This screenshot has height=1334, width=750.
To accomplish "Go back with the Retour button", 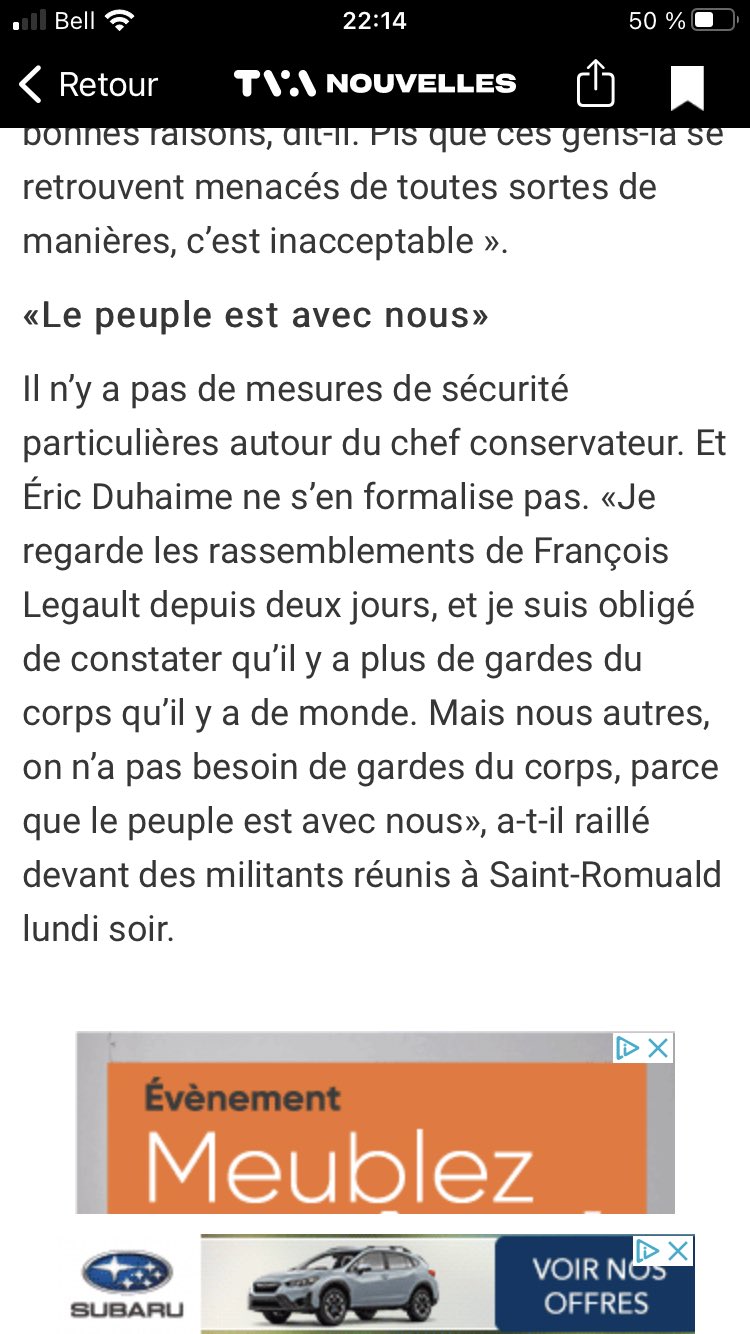I will click(88, 85).
